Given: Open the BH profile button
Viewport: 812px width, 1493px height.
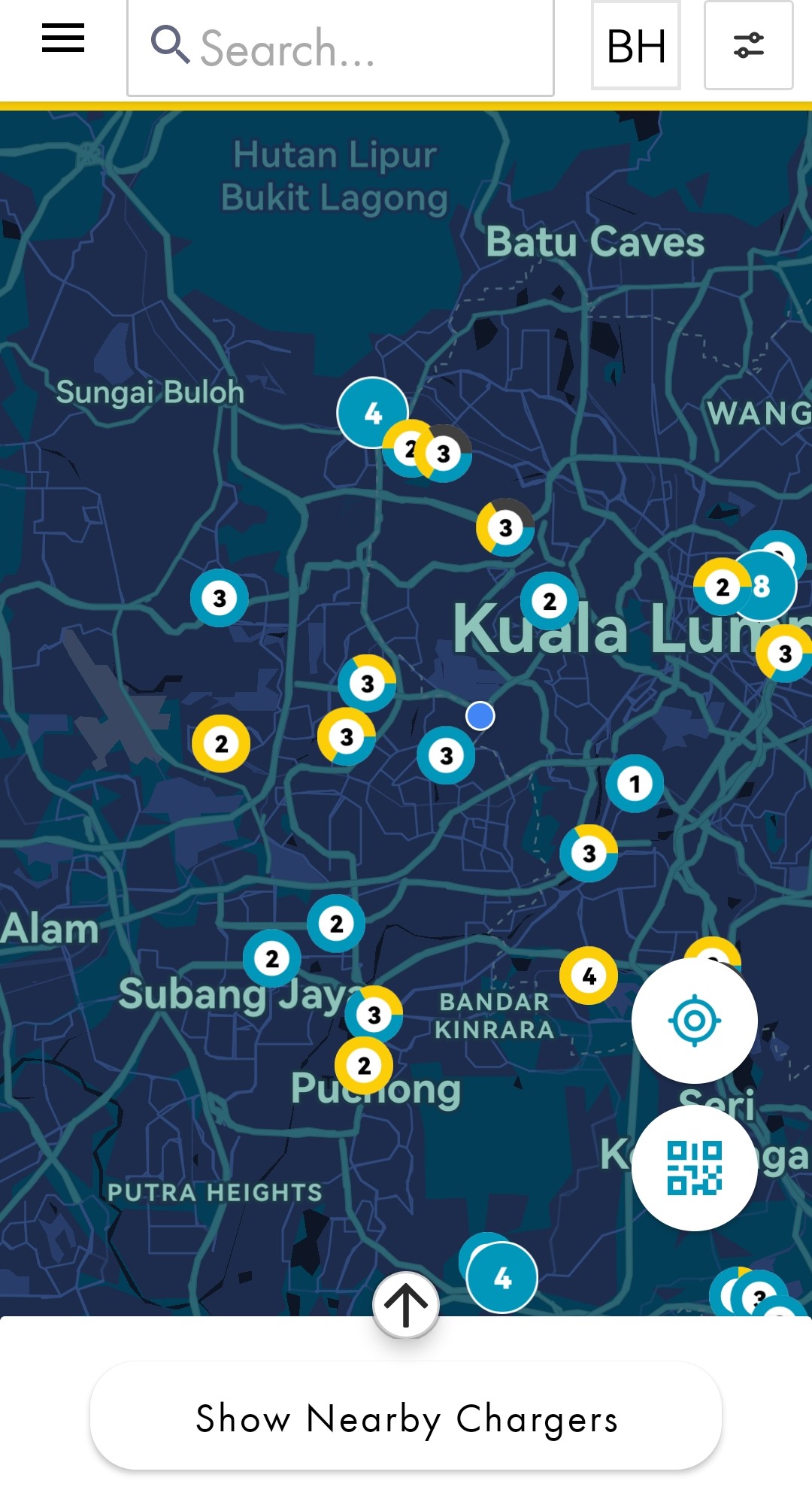Looking at the screenshot, I should (636, 46).
